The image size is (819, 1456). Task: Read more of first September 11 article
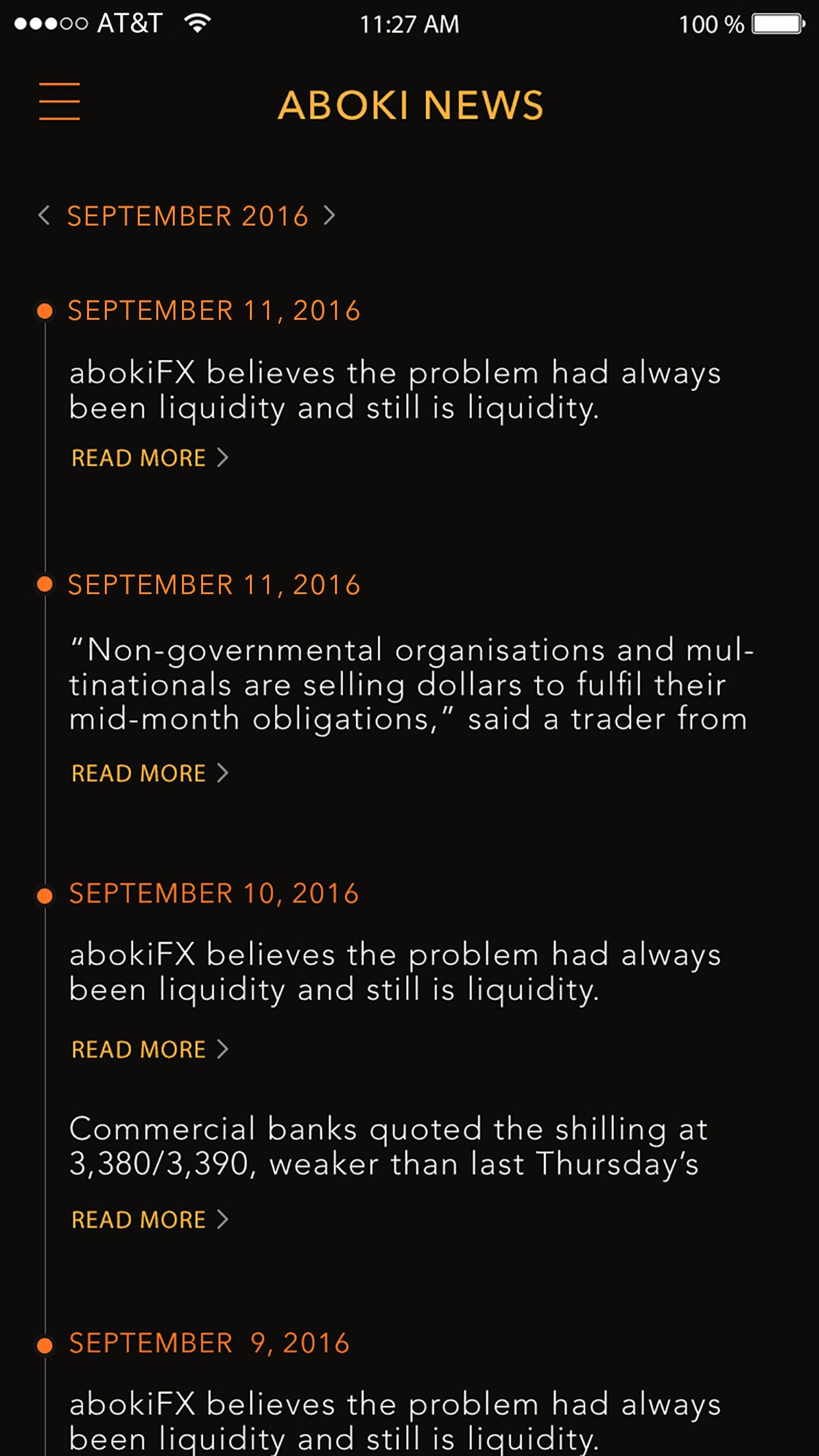[x=150, y=458]
